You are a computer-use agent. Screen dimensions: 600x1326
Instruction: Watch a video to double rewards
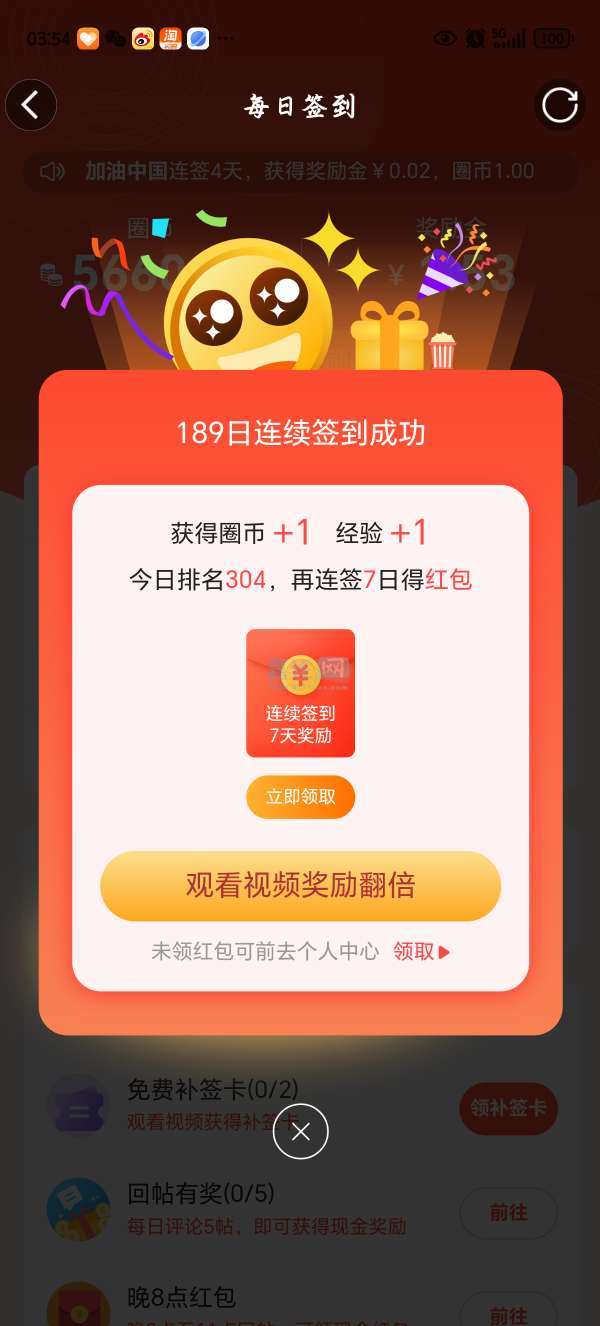pos(300,885)
